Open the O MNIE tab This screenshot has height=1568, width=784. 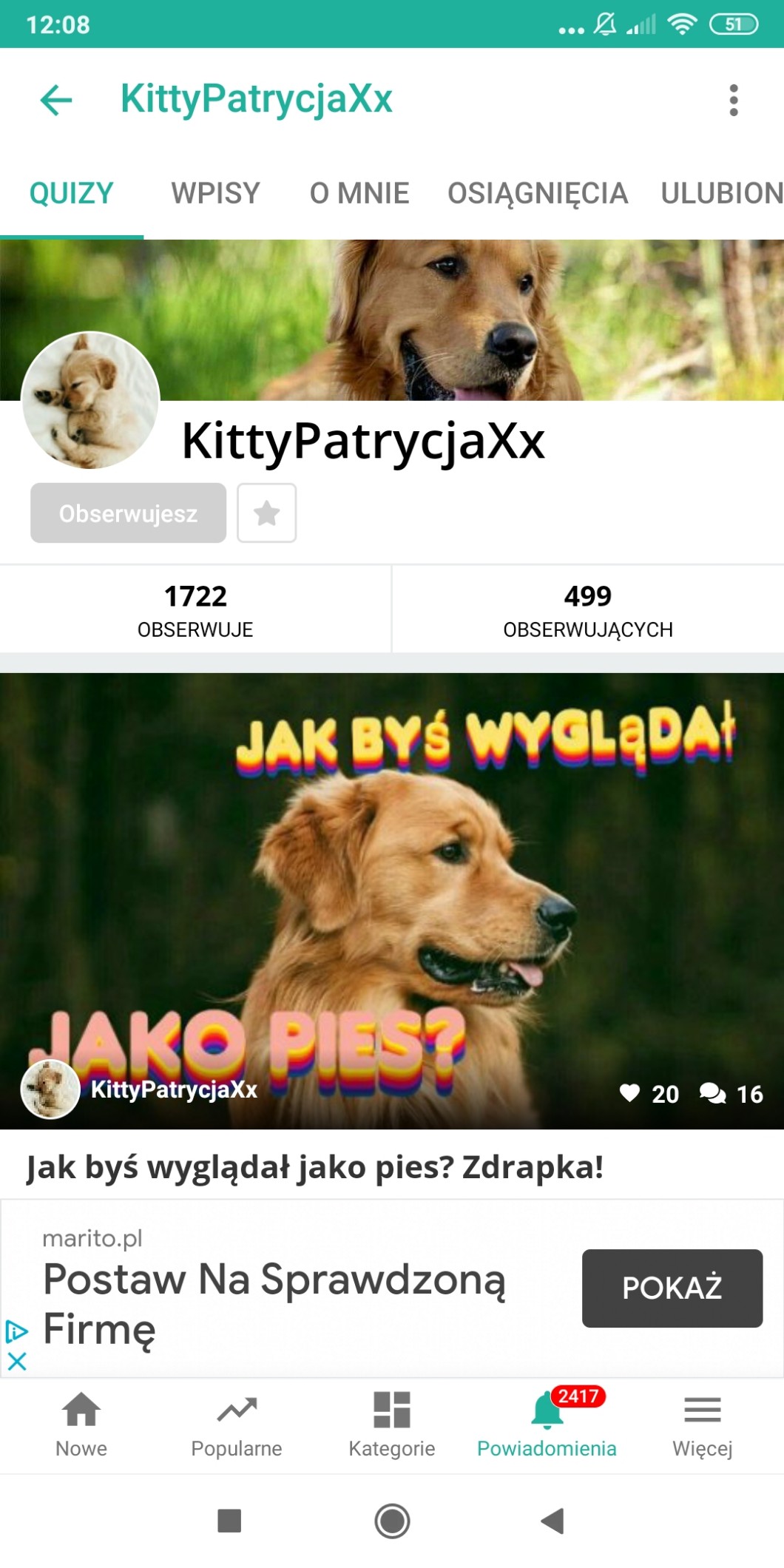[359, 193]
